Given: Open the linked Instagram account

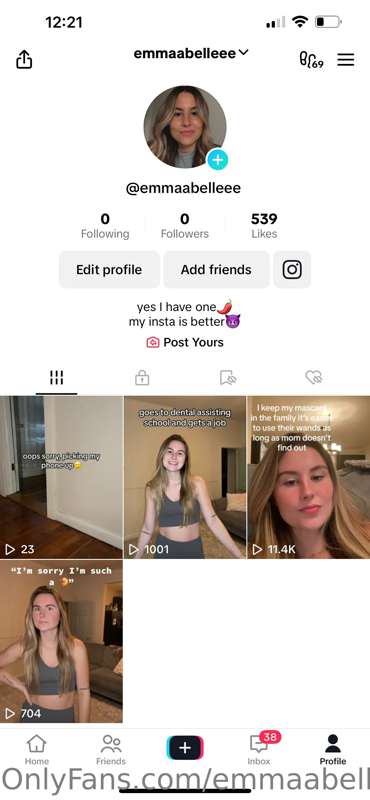Looking at the screenshot, I should click(292, 269).
